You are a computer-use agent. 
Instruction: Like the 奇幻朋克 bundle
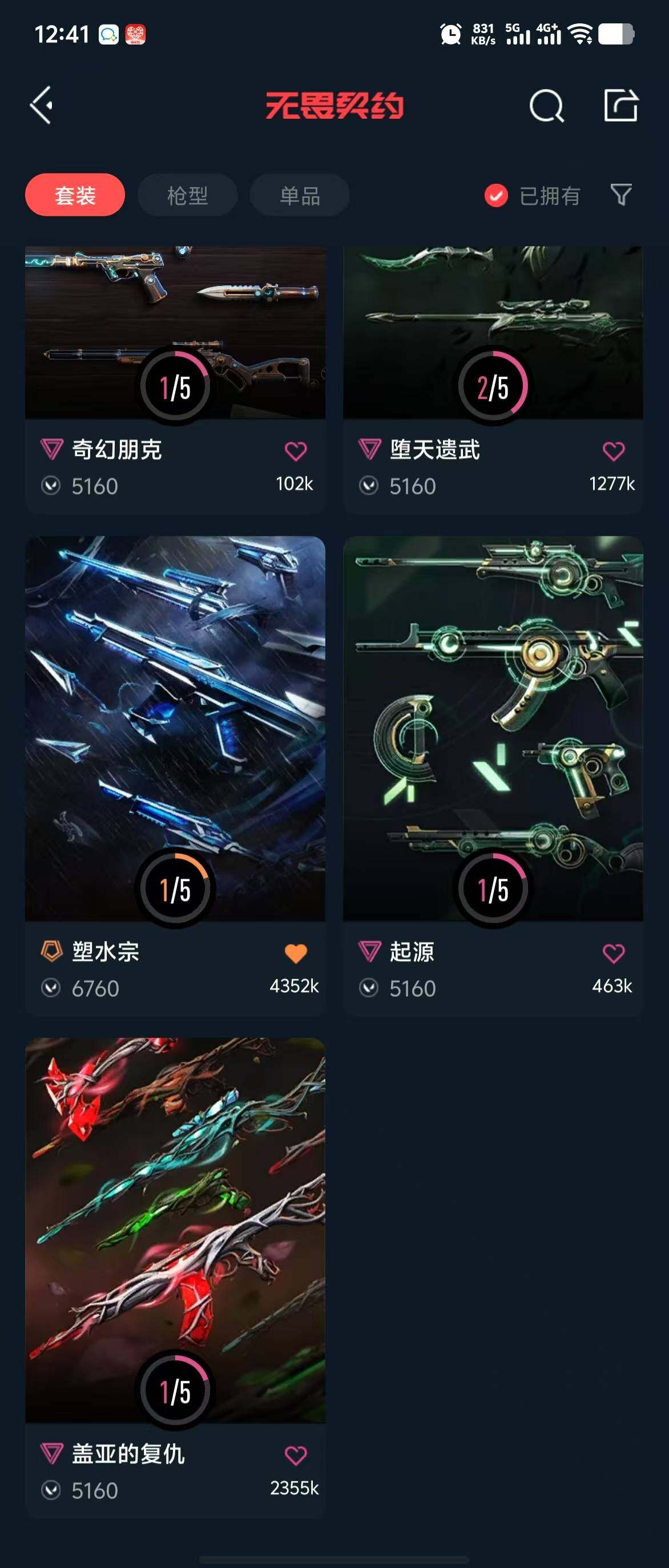coord(296,451)
